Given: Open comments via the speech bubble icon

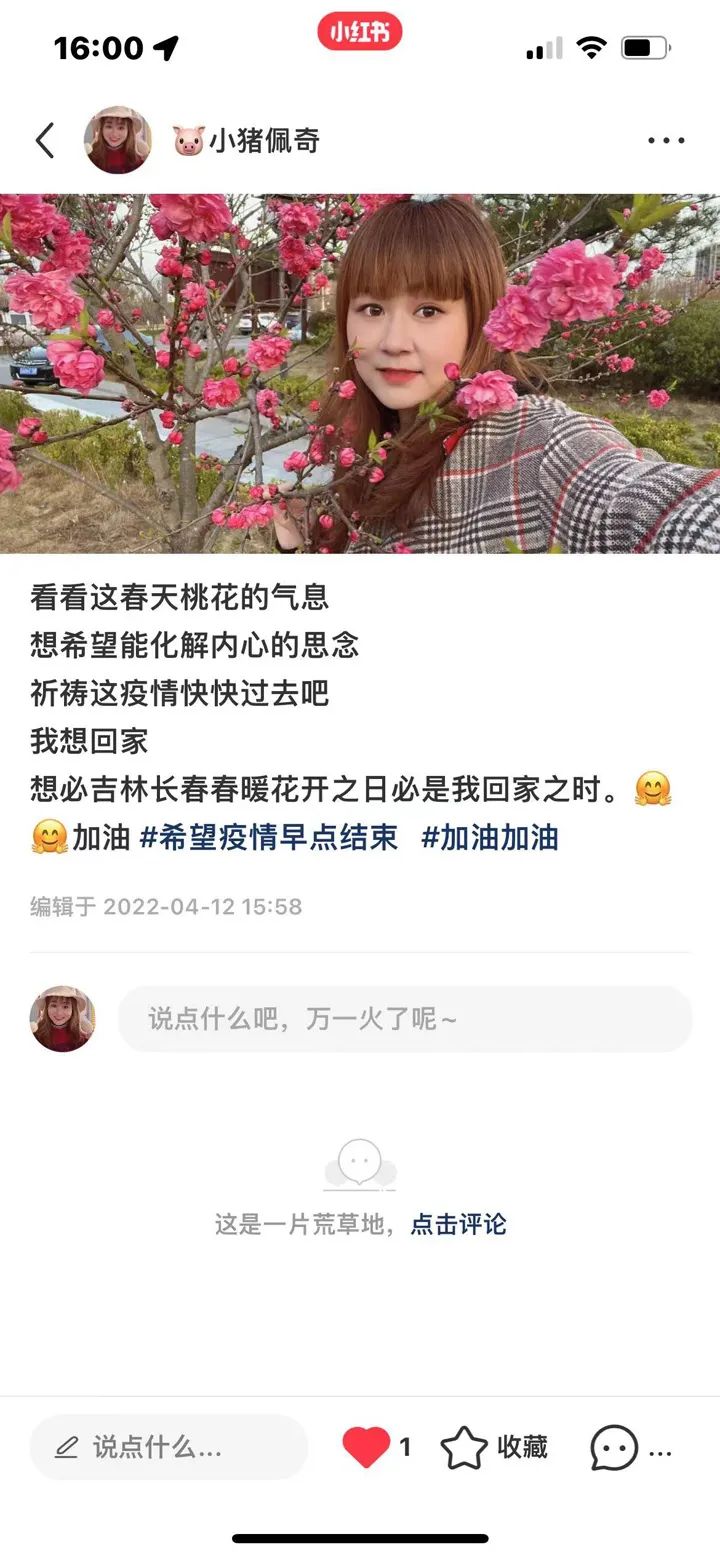Looking at the screenshot, I should 614,1448.
